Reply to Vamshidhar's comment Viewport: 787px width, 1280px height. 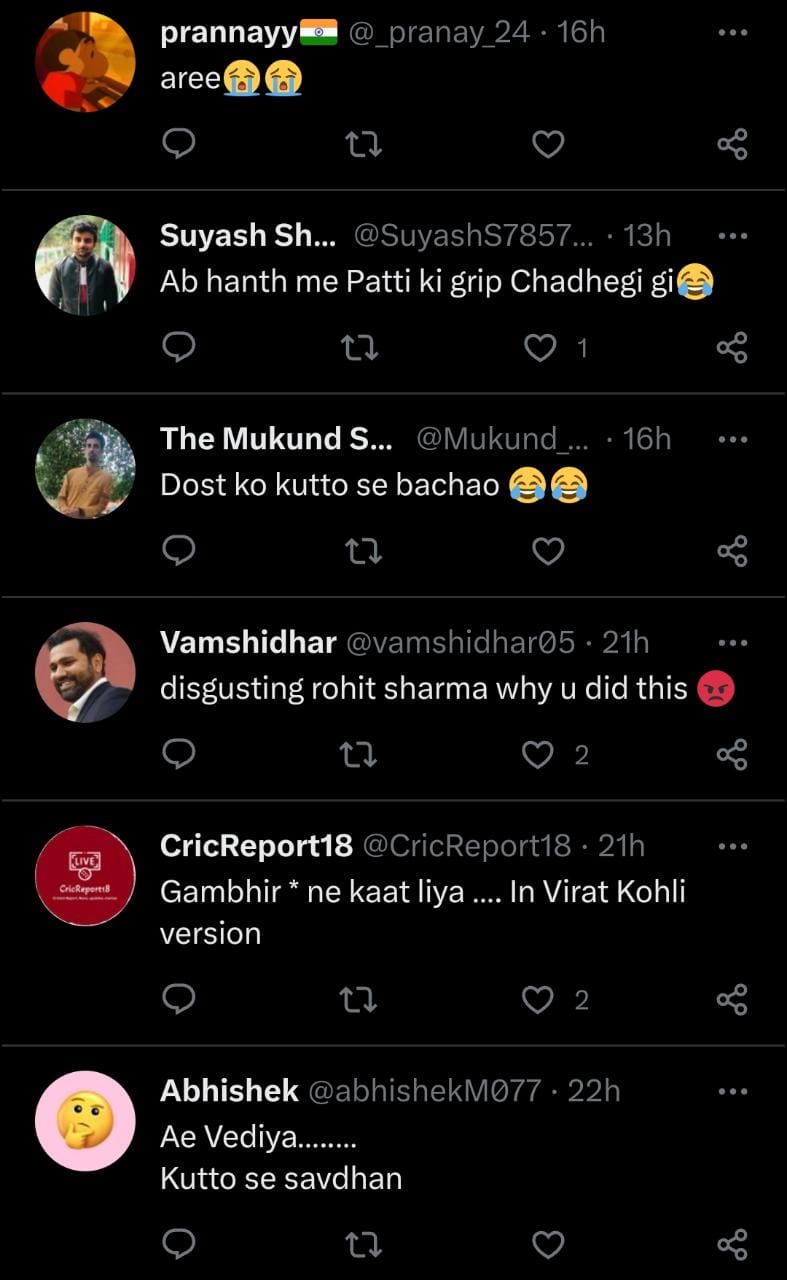[178, 755]
